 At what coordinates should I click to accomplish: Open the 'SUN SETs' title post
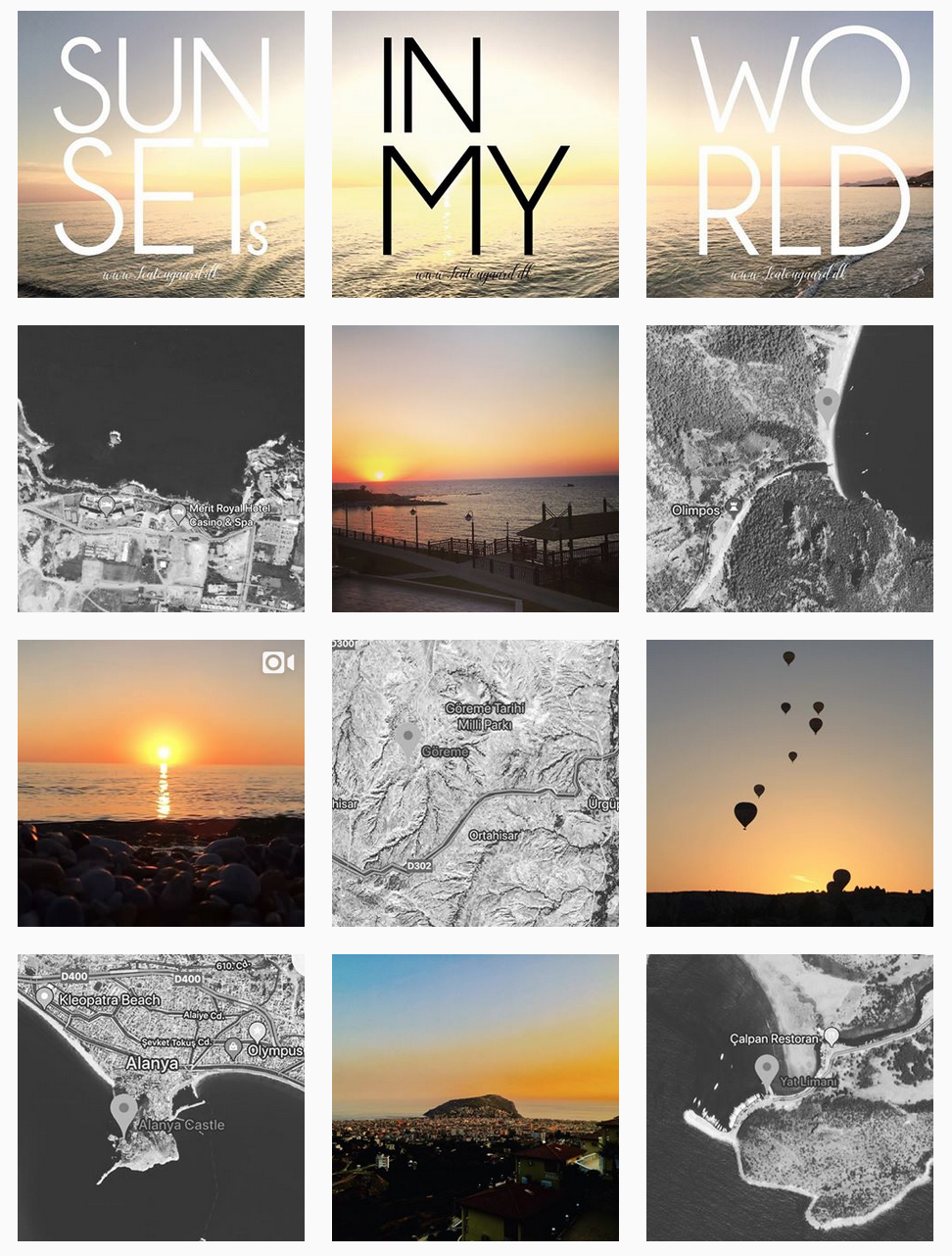pos(161,154)
